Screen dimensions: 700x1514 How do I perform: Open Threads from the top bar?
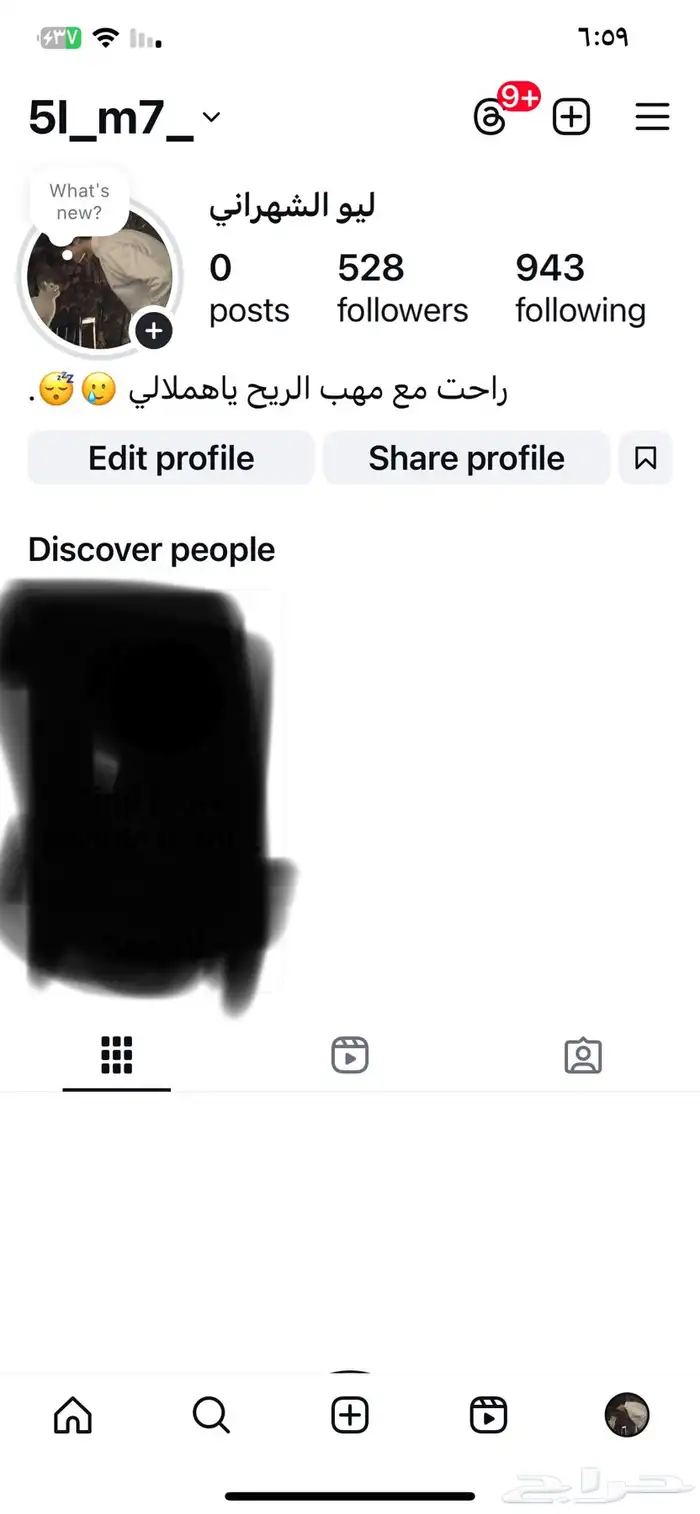coord(490,118)
